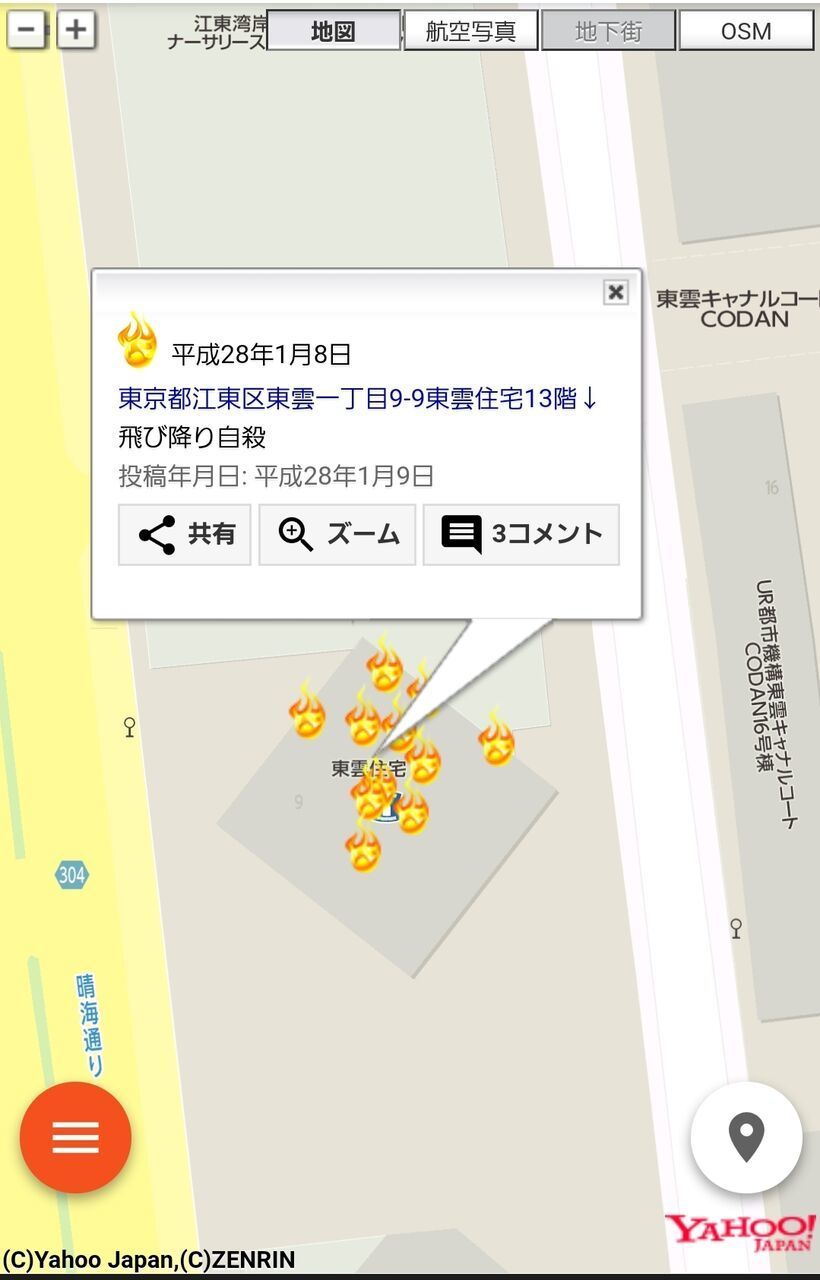Tap the 共有 share button
This screenshot has height=1280, width=820.
[185, 534]
